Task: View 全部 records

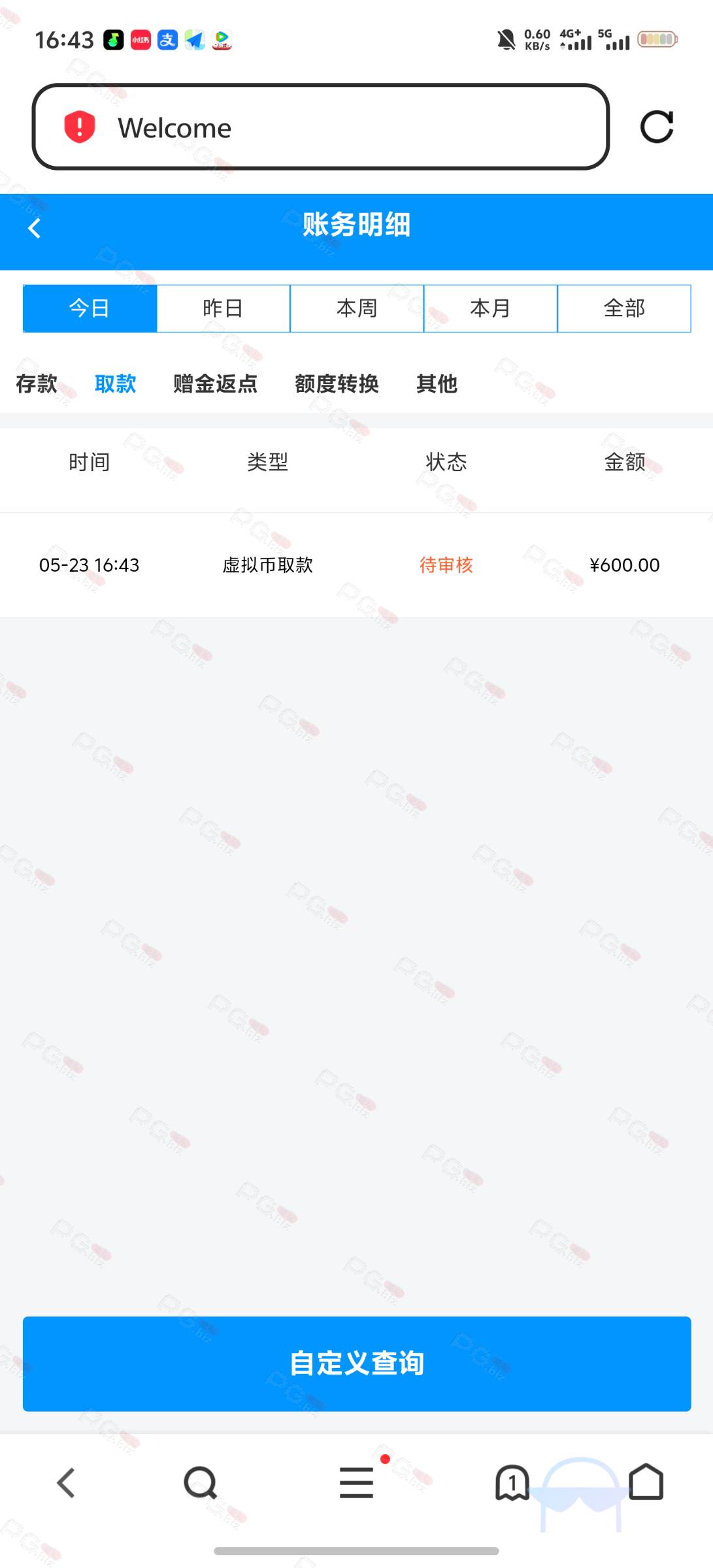Action: coord(624,308)
